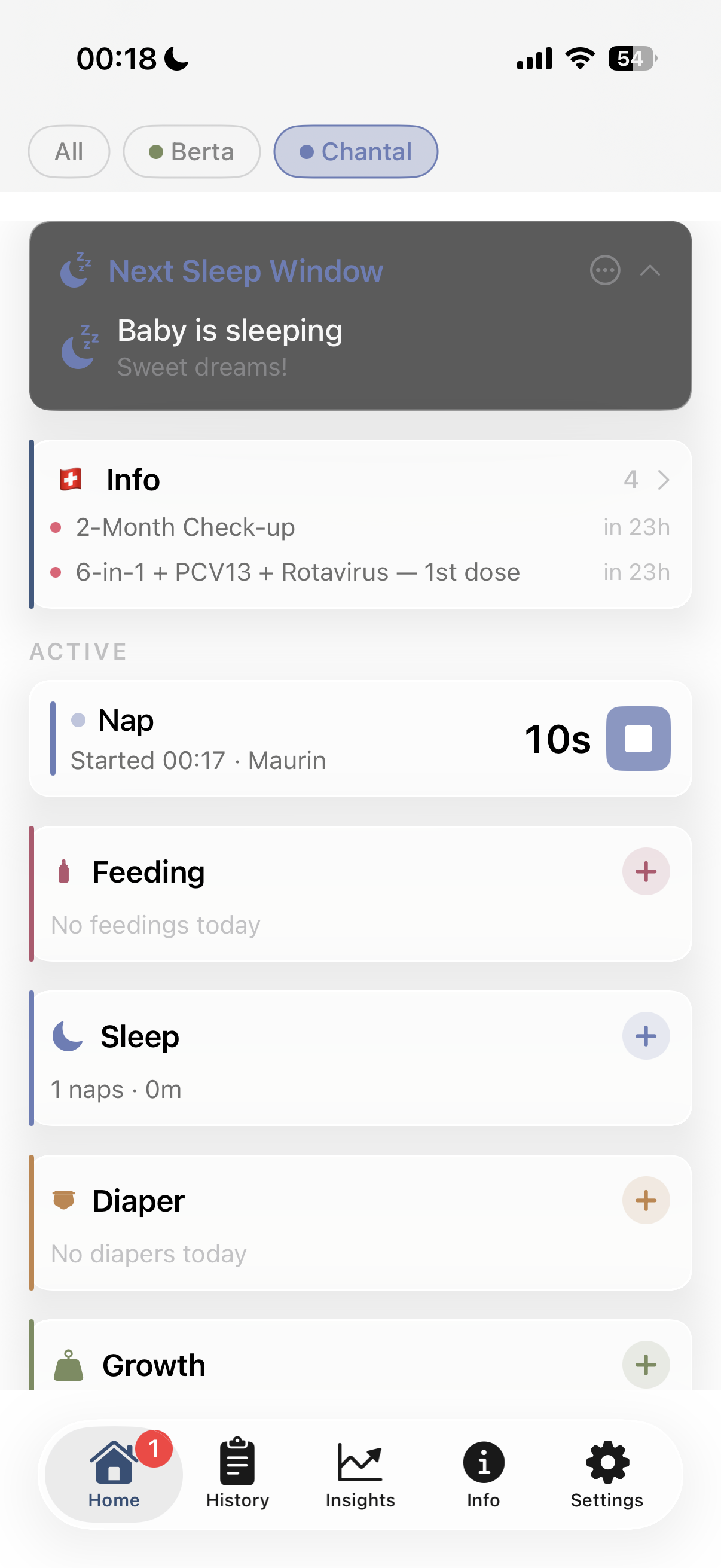Open the Insights tab
This screenshot has height=1568, width=721.
point(360,1474)
